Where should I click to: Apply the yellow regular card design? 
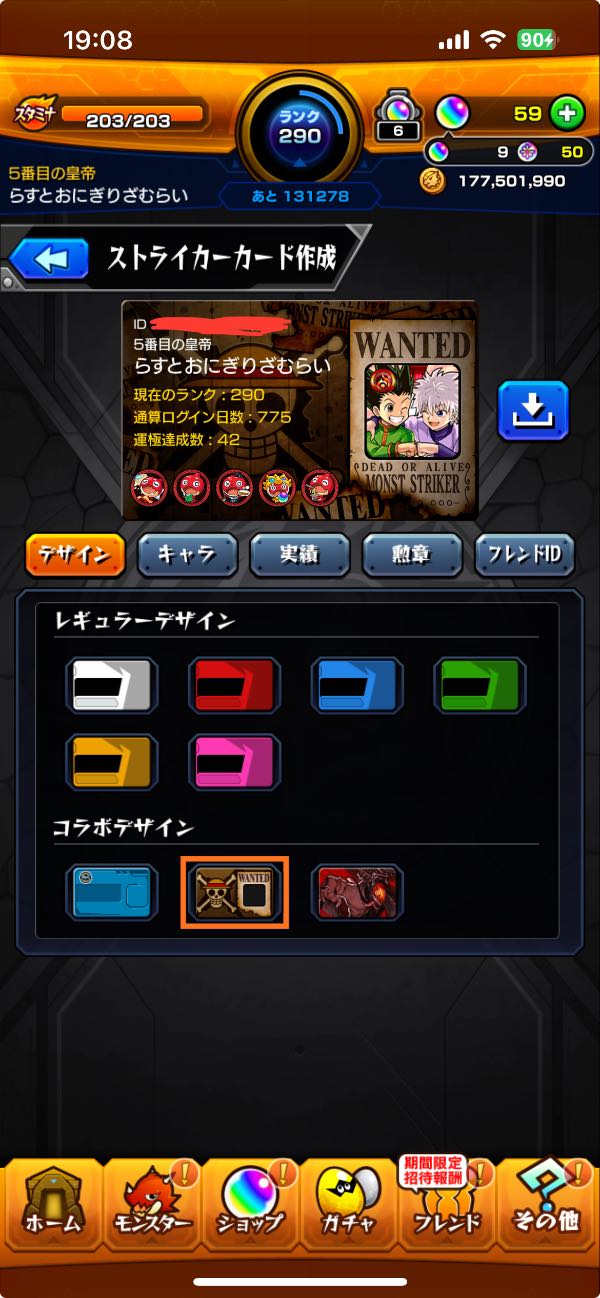coord(112,762)
